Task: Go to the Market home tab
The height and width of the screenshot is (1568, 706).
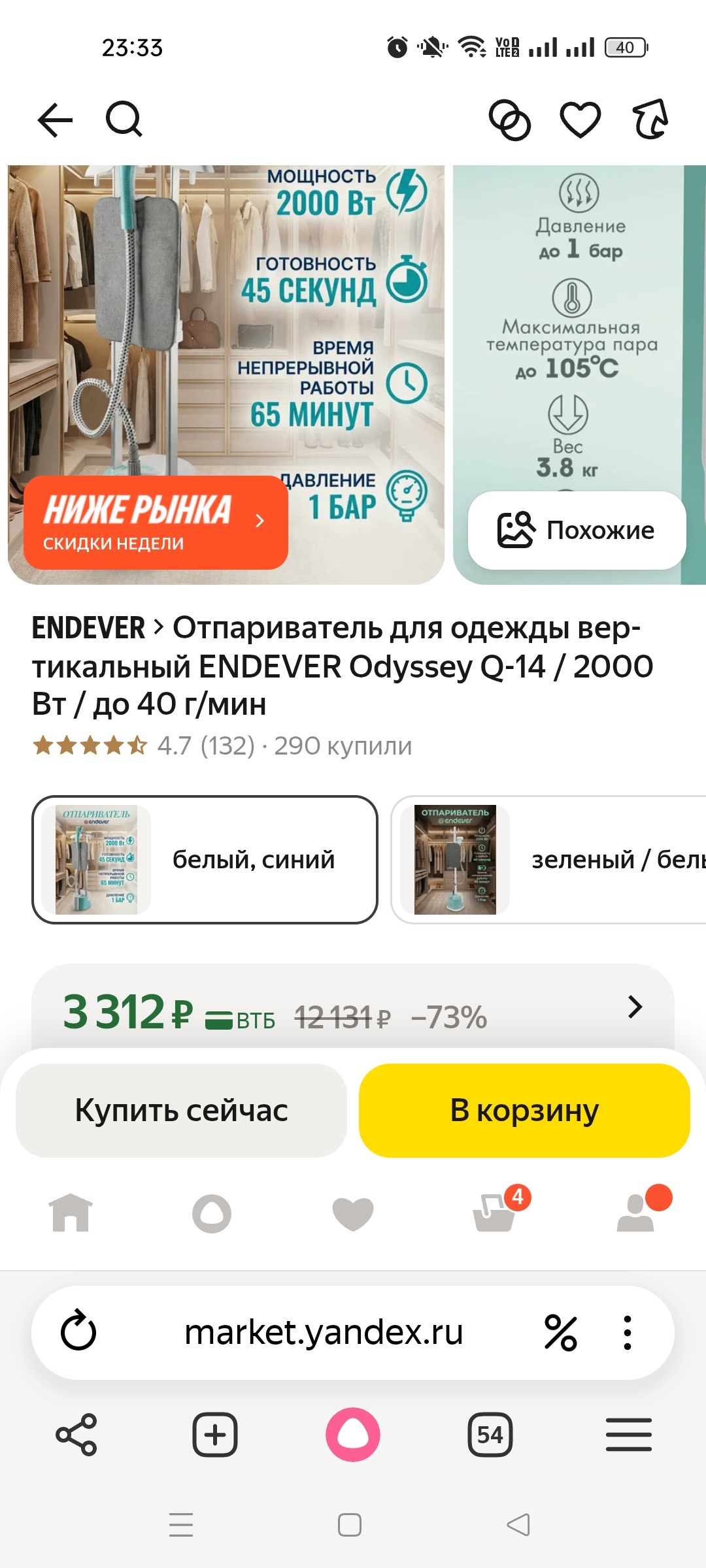Action: [71, 1213]
